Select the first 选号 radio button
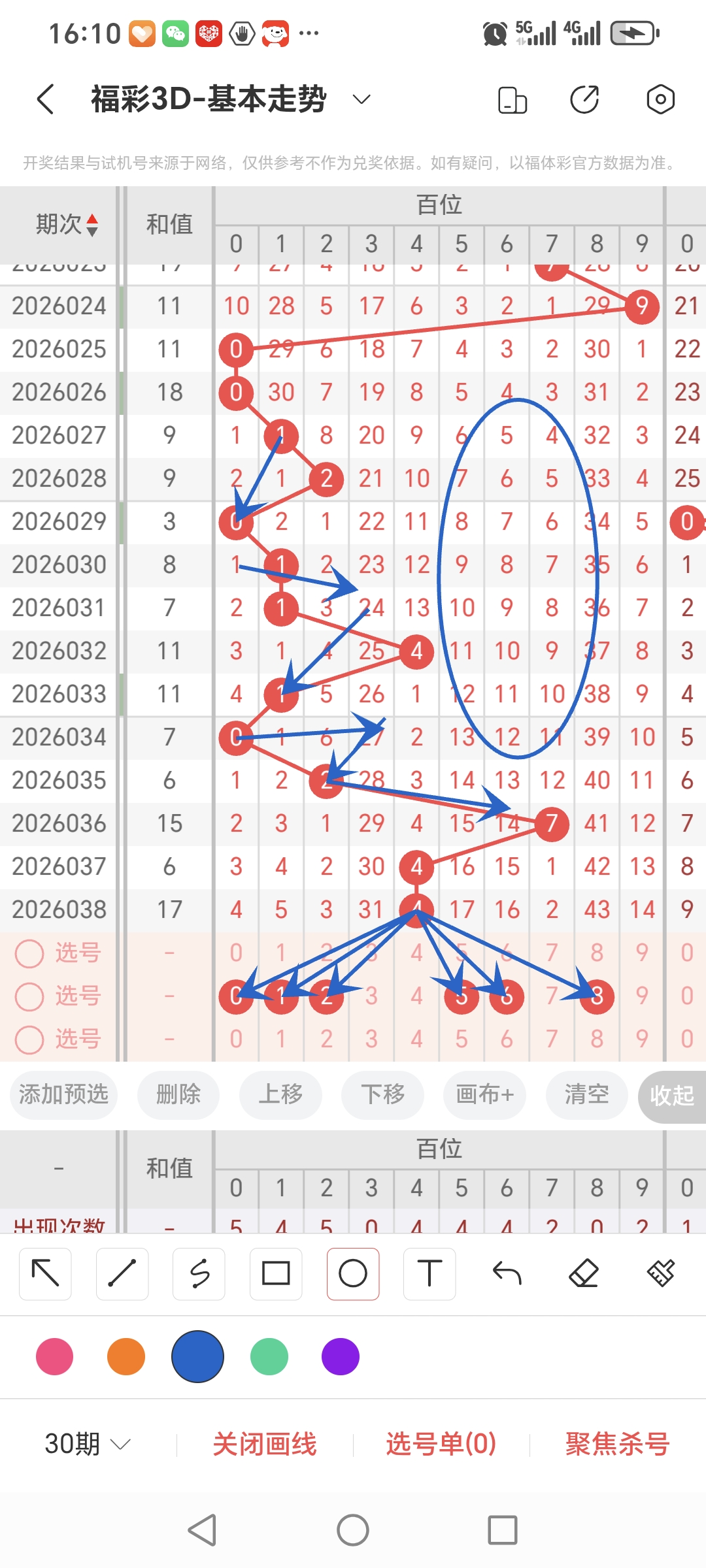The width and height of the screenshot is (706, 1568). tap(29, 953)
